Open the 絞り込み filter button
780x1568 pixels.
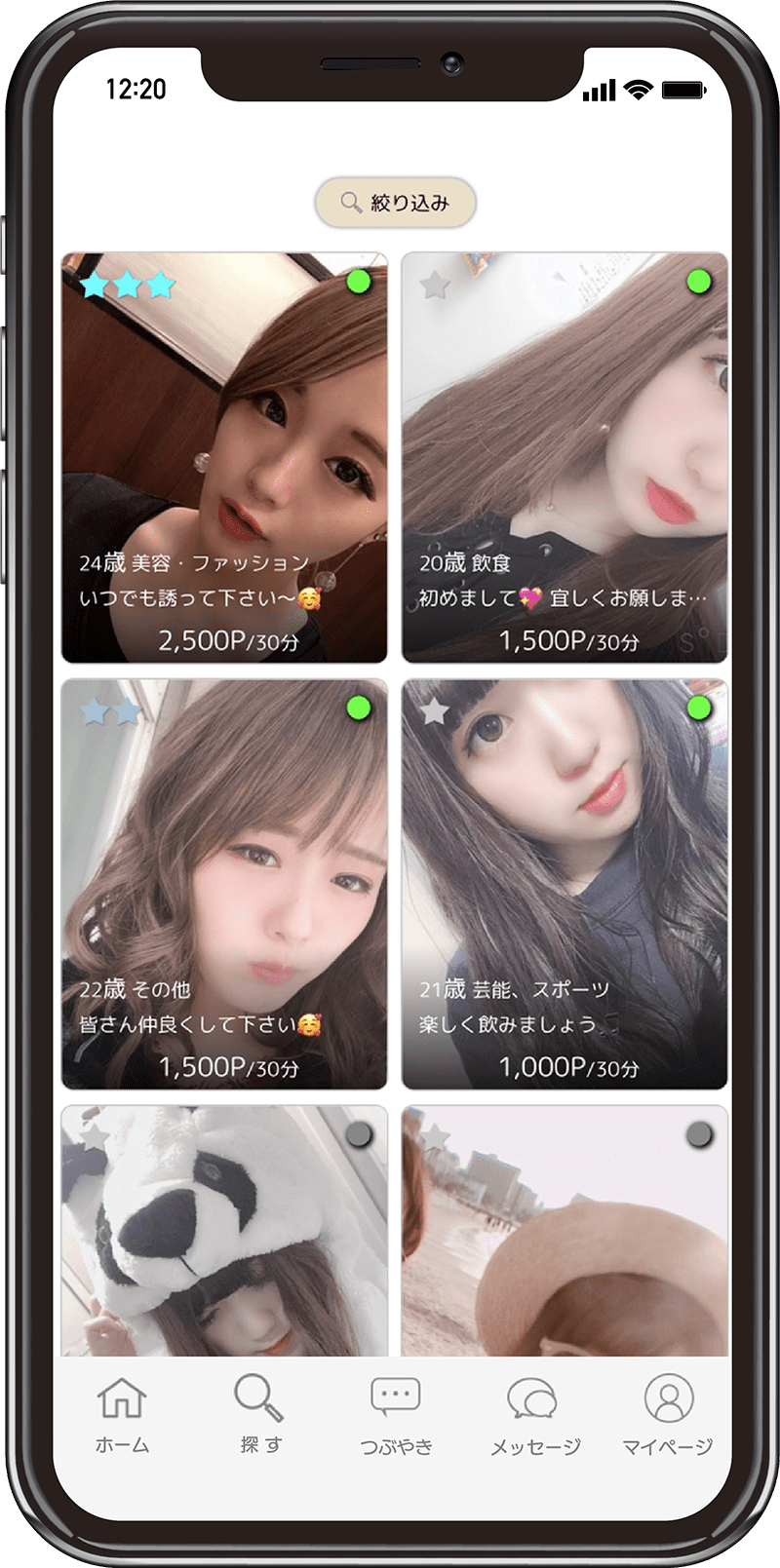pos(395,203)
